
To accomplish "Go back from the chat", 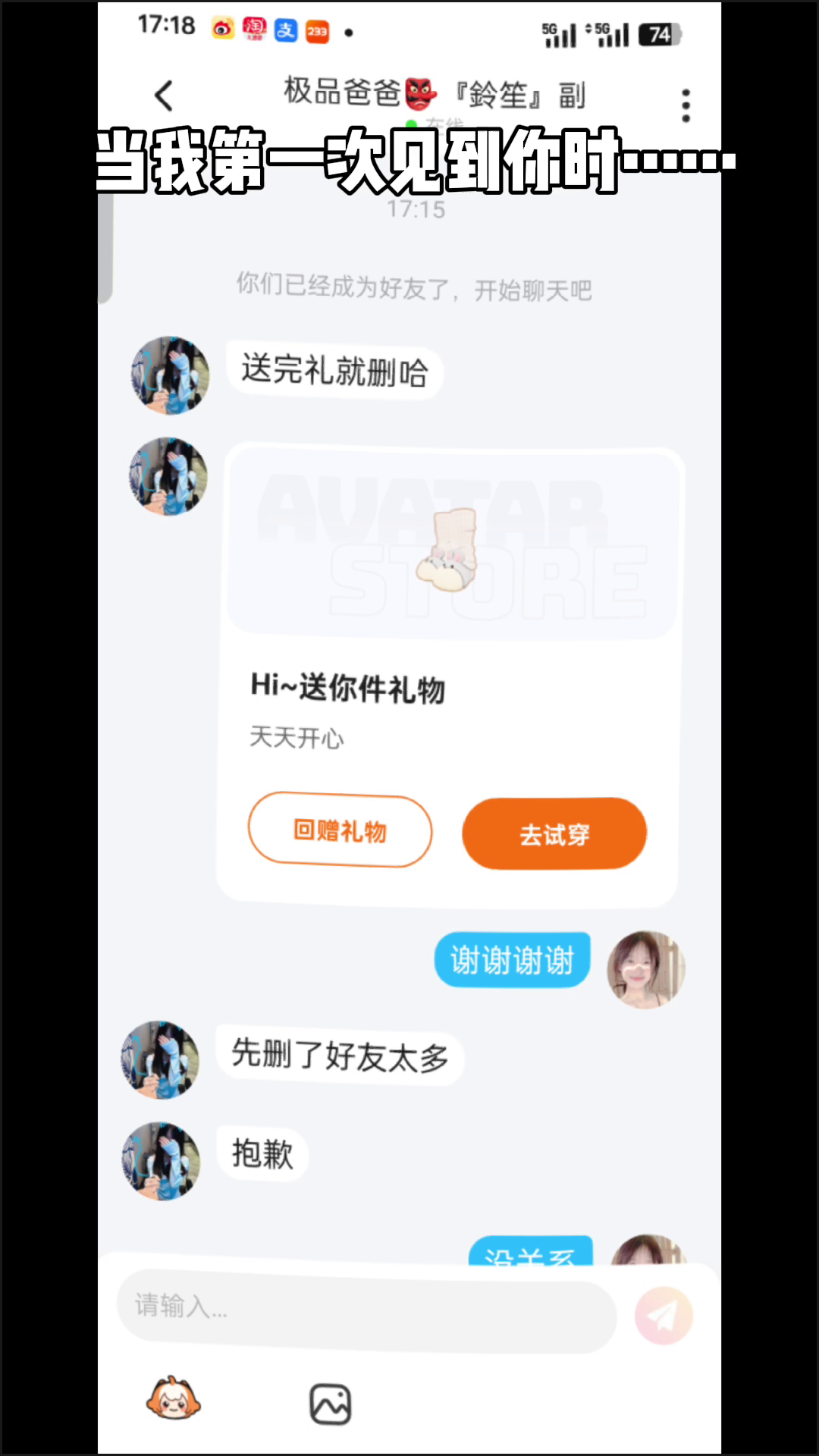I will (x=164, y=96).
